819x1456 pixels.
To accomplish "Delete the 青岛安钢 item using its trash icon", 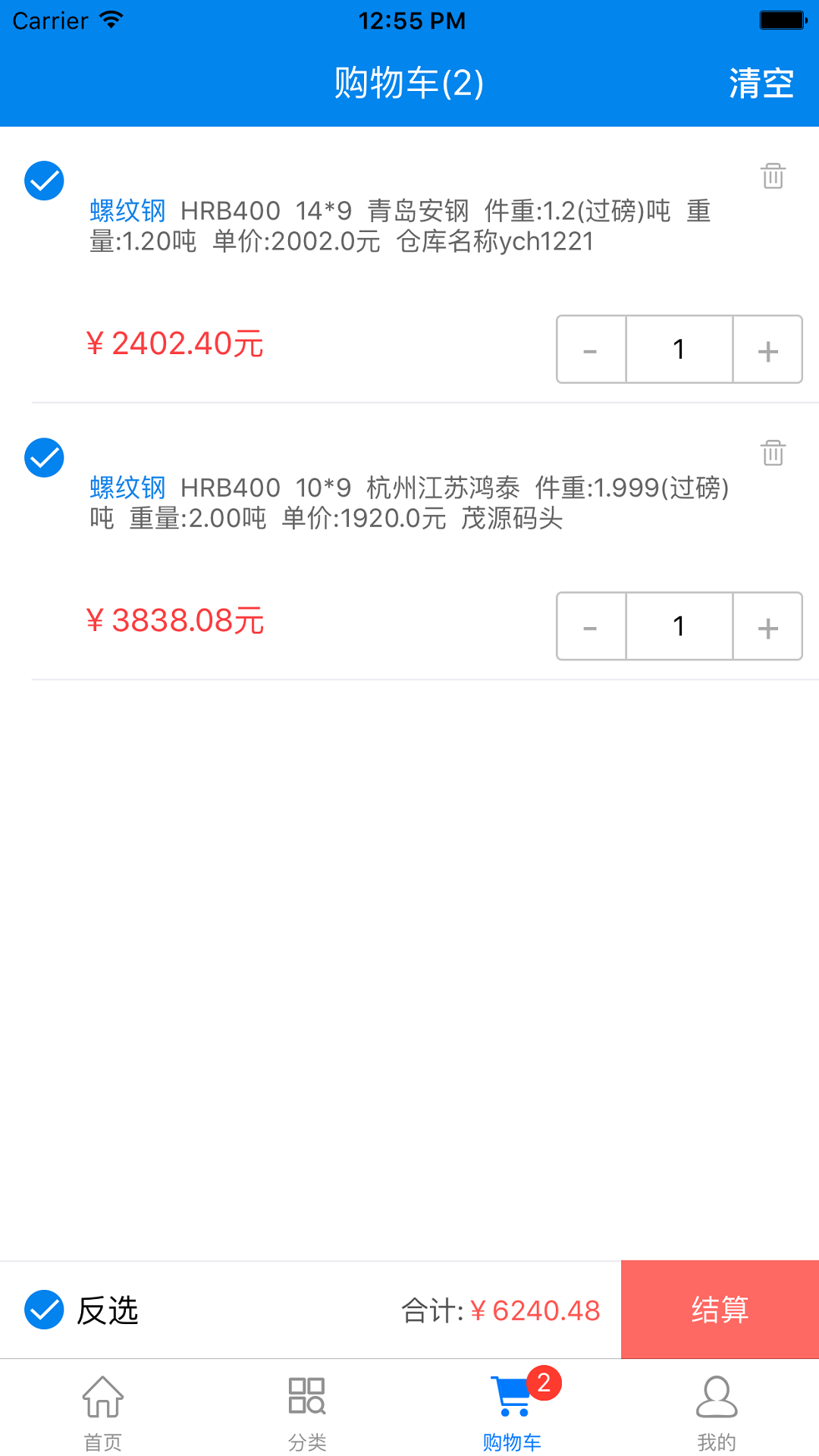I will tap(772, 176).
